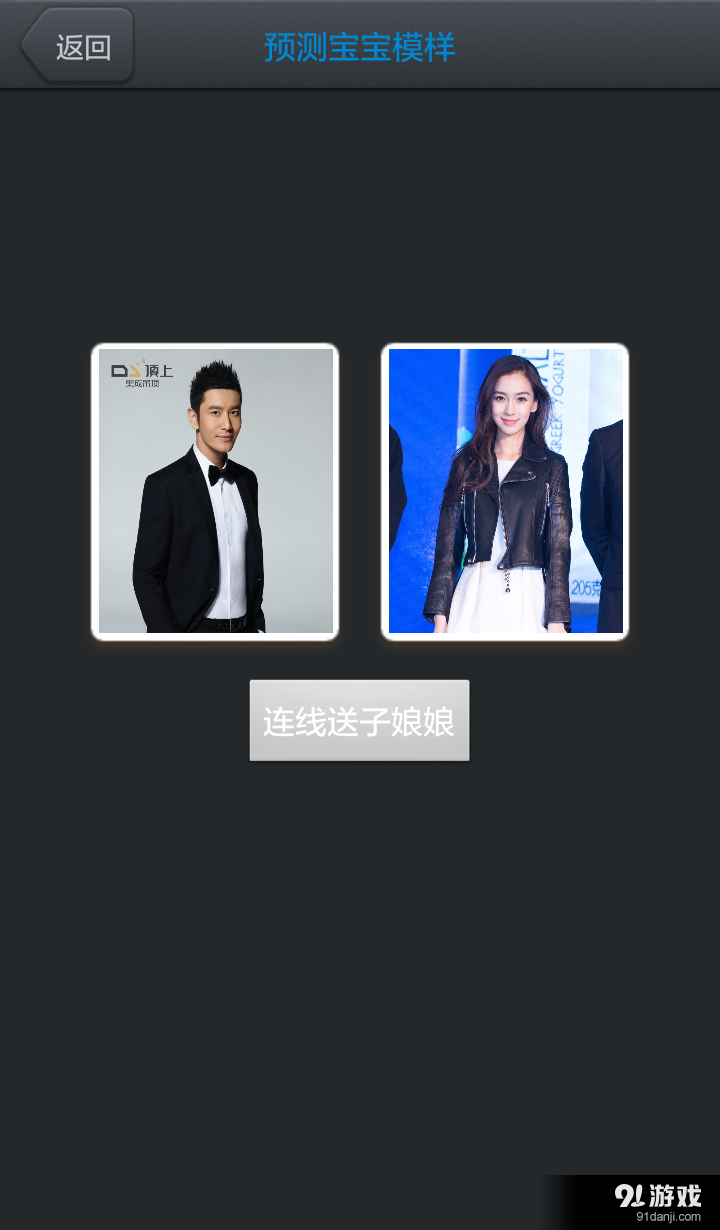Screen dimensions: 720x1230
Task: Tap the 连线送子娘娘 button
Action: pyautogui.click(x=359, y=721)
